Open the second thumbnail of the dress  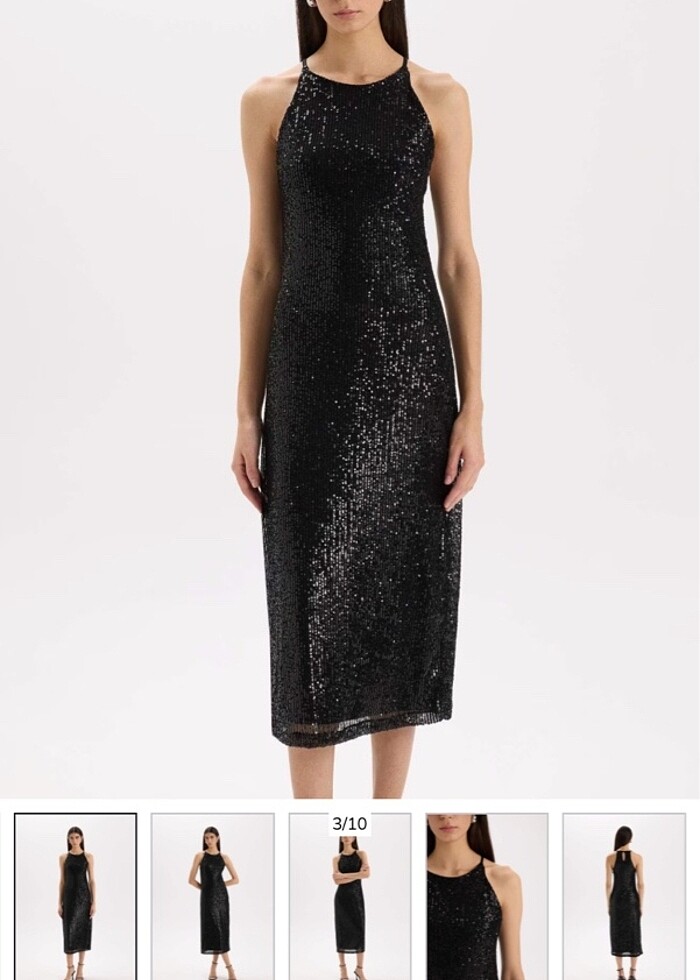click(212, 895)
